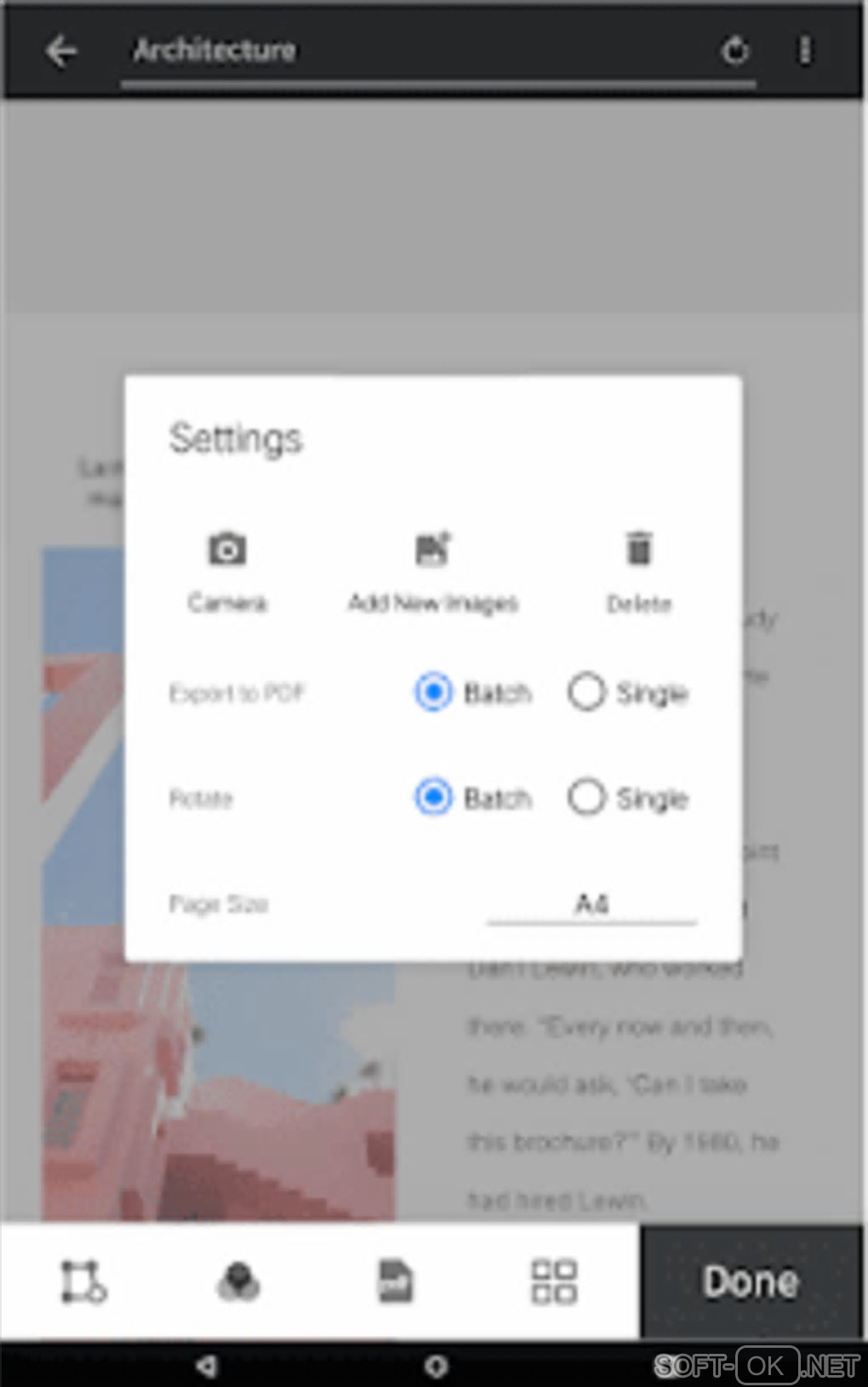Open the color filter tool

239,1281
